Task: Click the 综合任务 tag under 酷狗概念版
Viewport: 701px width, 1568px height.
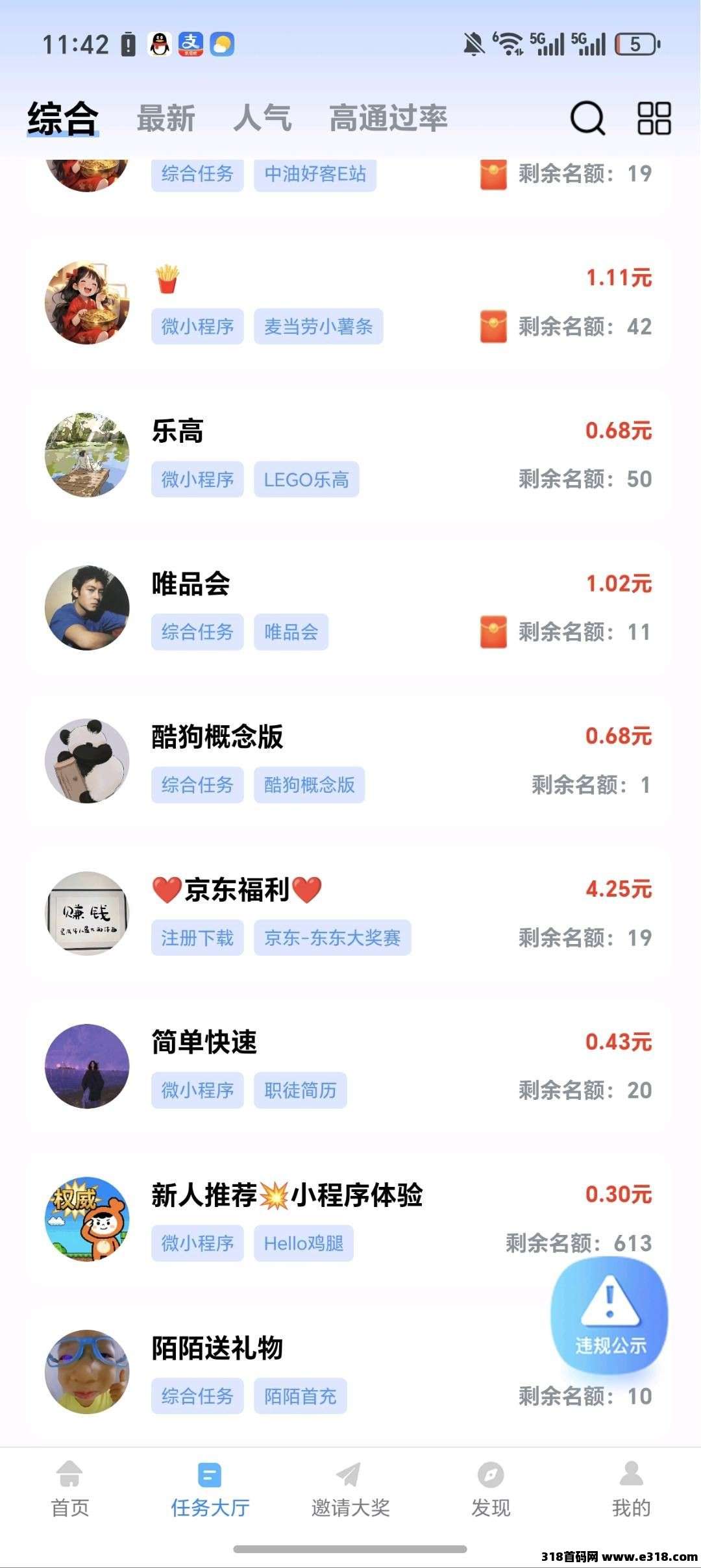Action: coord(197,786)
